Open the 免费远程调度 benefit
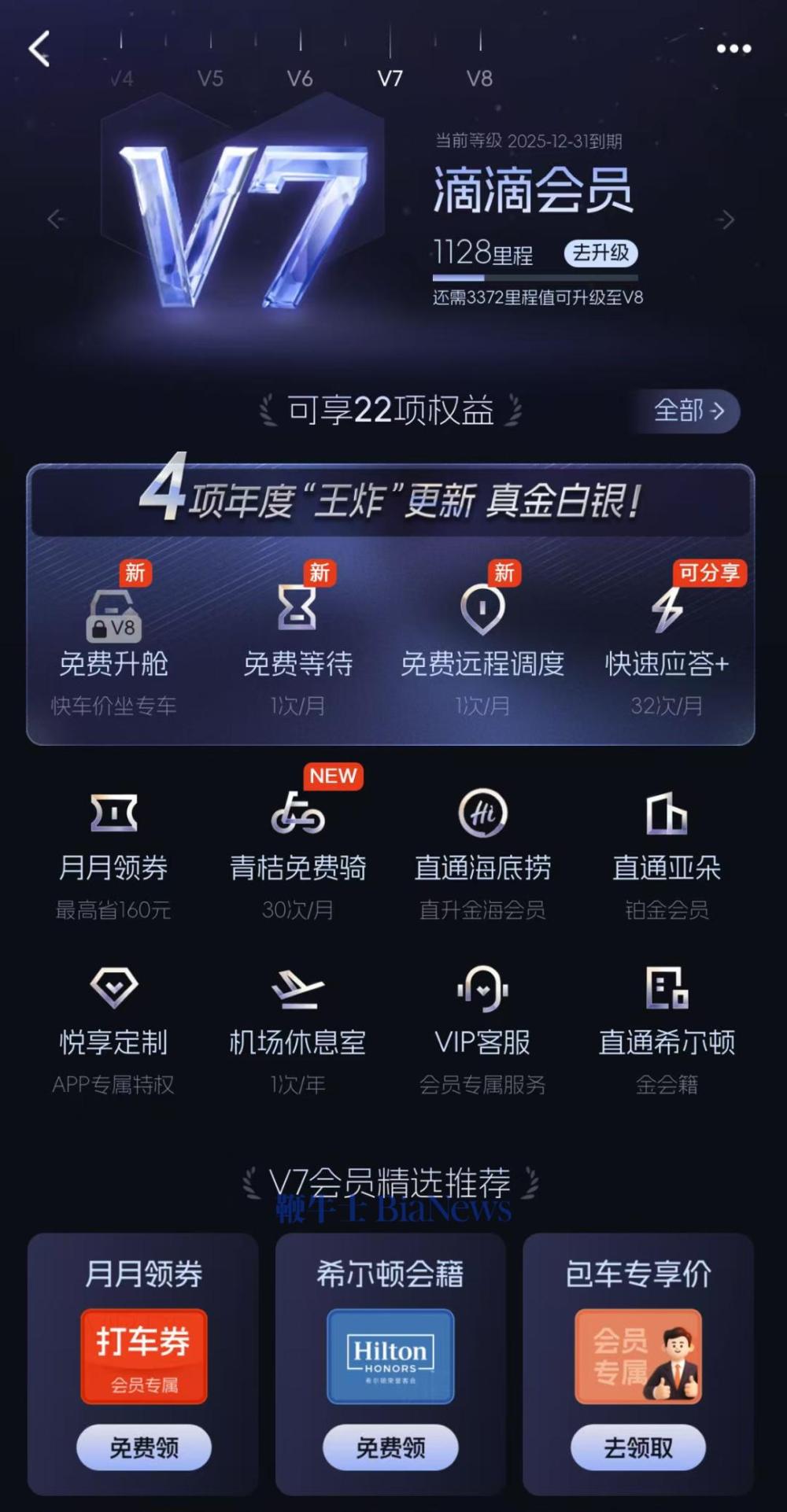The width and height of the screenshot is (787, 1512). [x=482, y=637]
